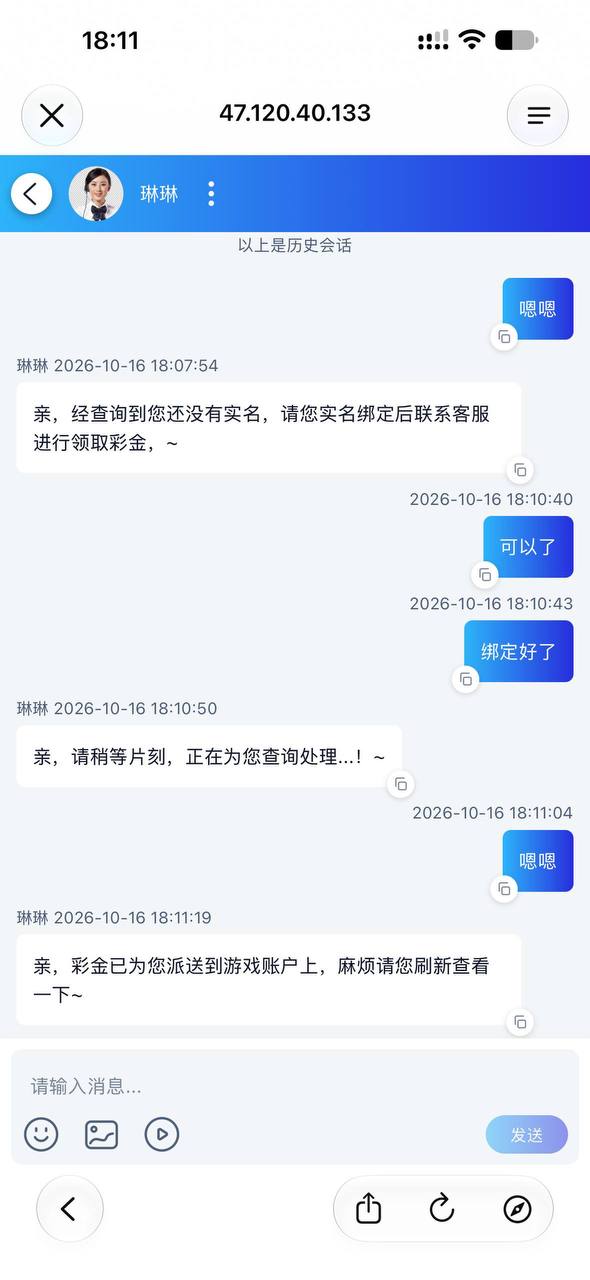Copy the message about 实名绑定
This screenshot has width=590, height=1280.
point(520,470)
